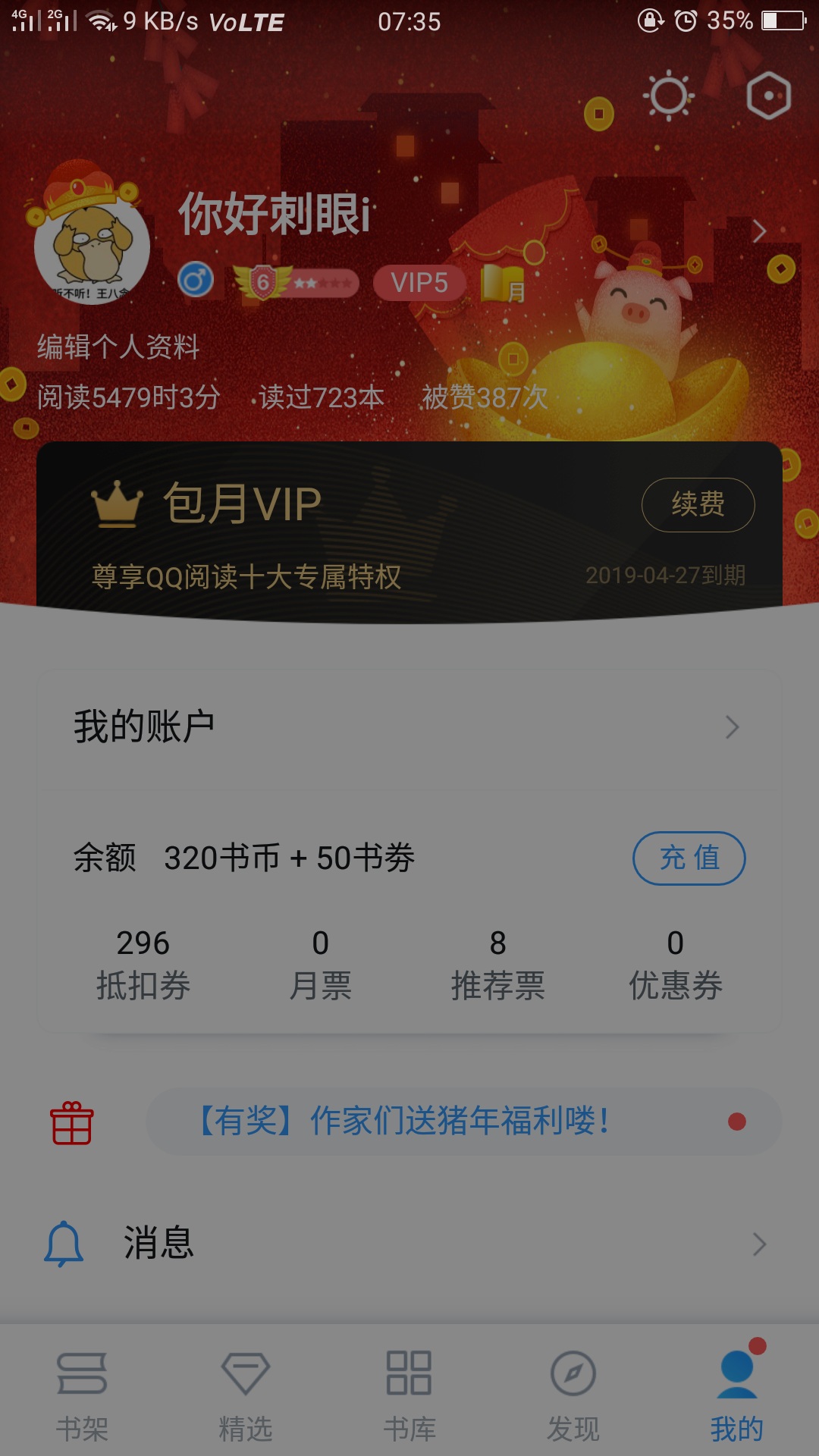View the 8 推荐票 recommendation tickets
Screen dimensions: 819x1456
(x=497, y=965)
